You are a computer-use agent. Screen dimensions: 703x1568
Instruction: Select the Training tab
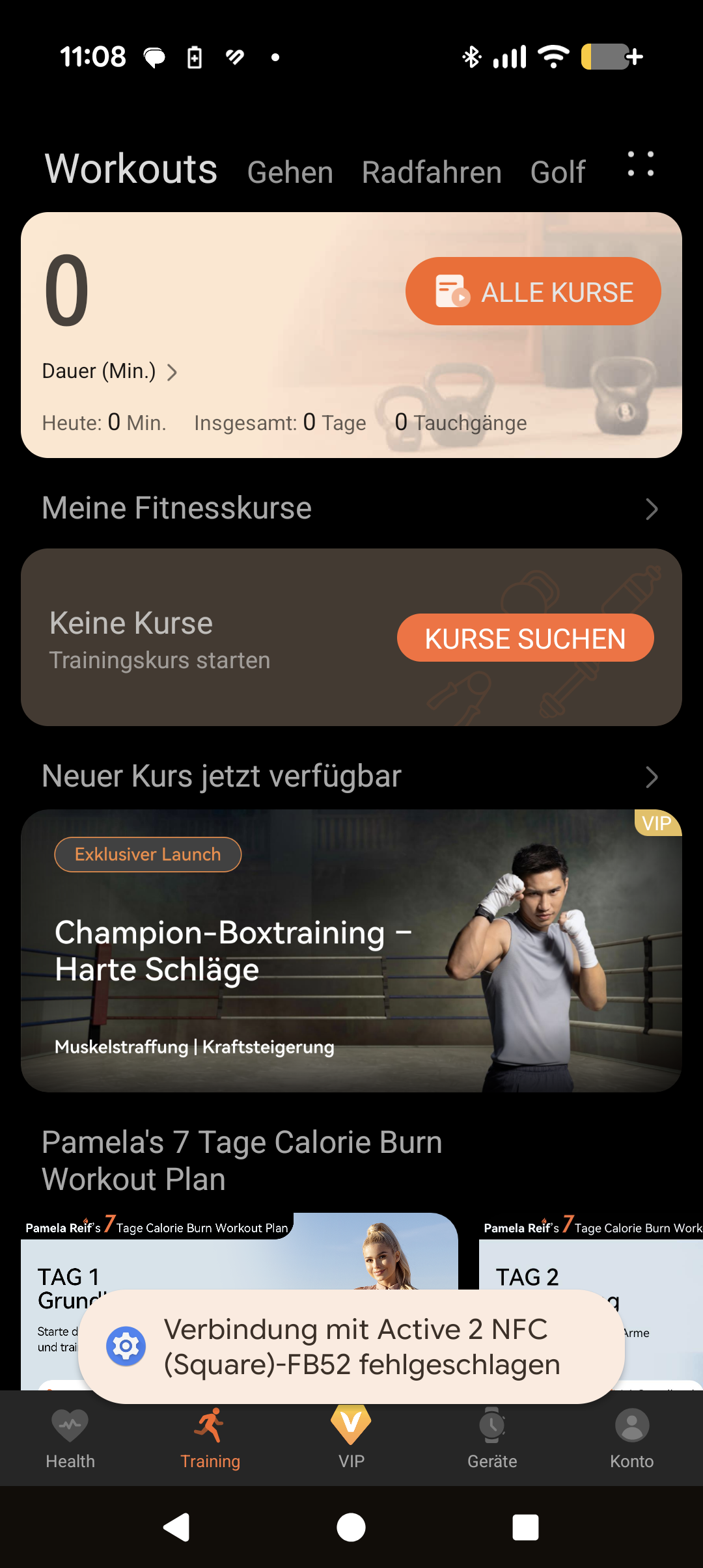[210, 1439]
